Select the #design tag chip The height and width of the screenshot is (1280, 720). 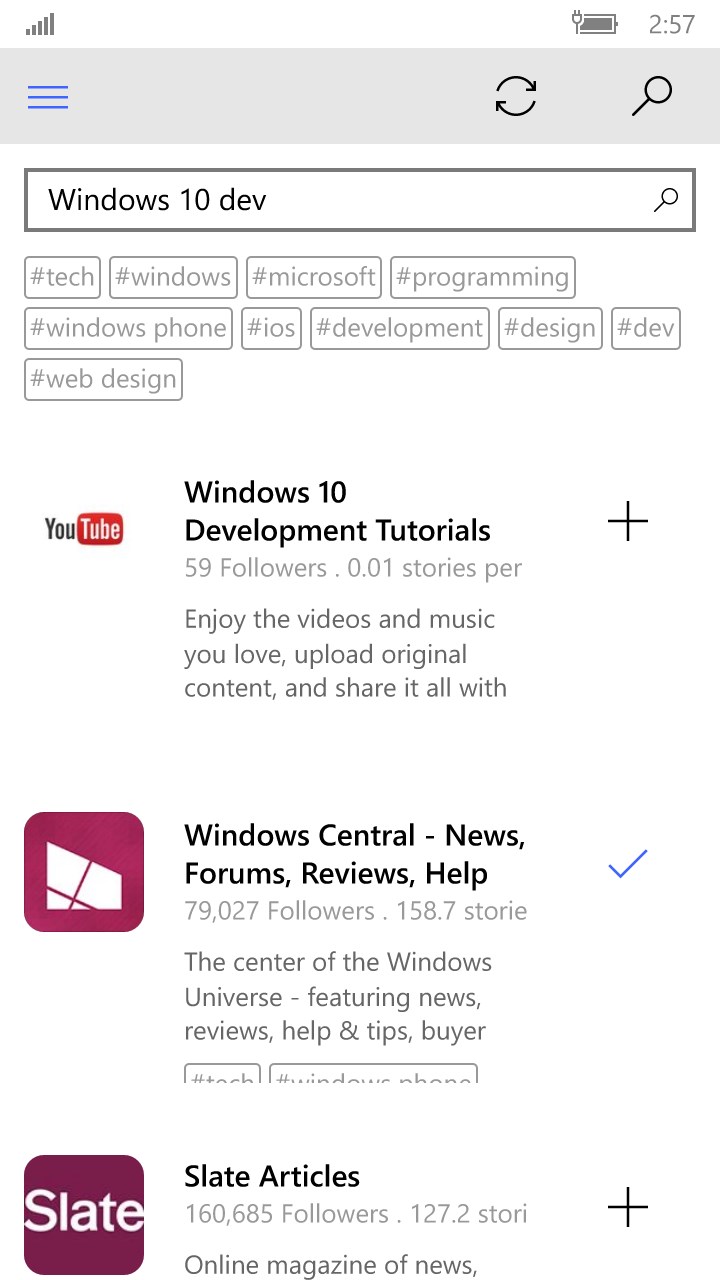[549, 328]
